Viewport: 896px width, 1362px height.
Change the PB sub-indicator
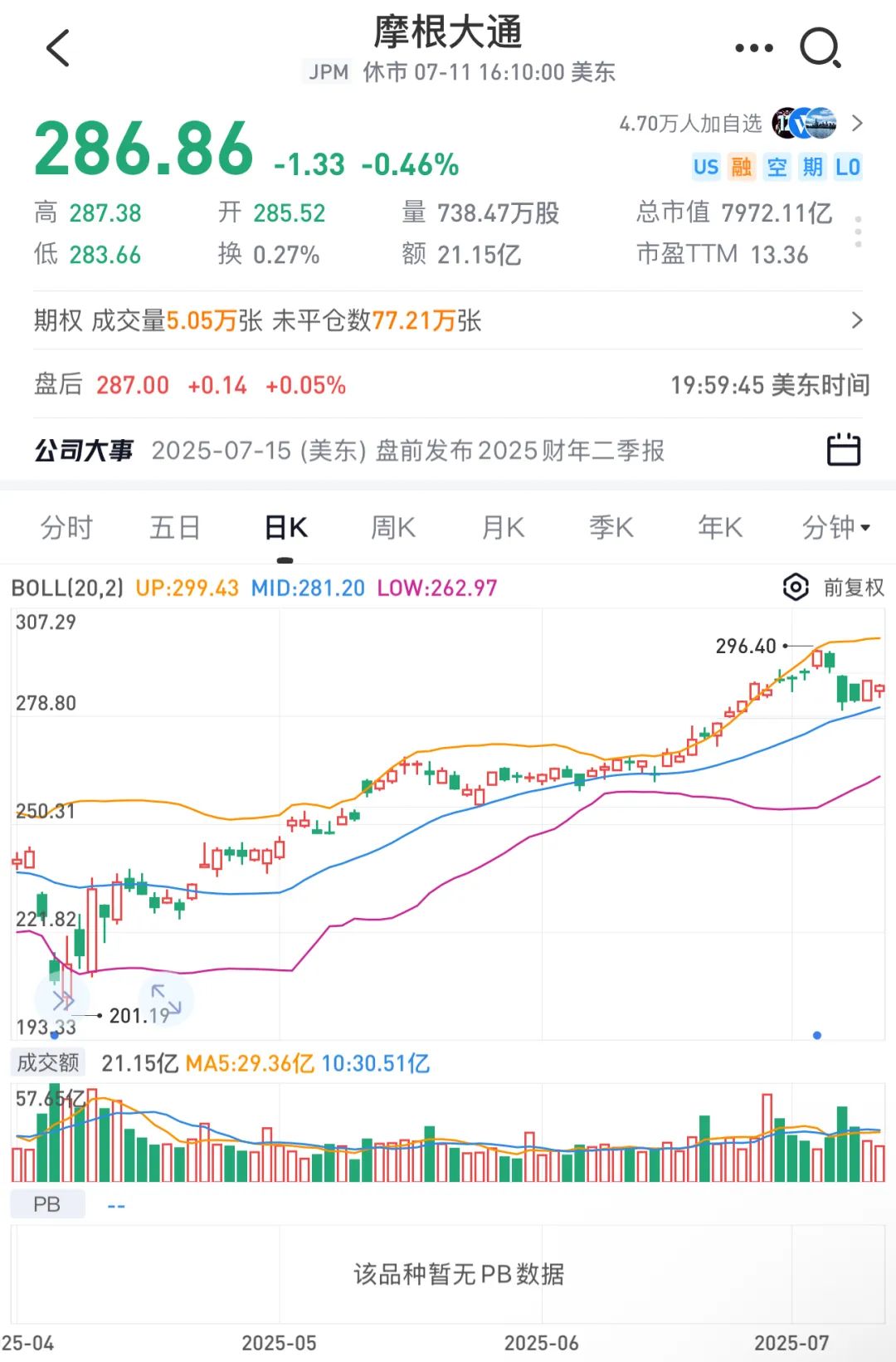[x=47, y=1204]
